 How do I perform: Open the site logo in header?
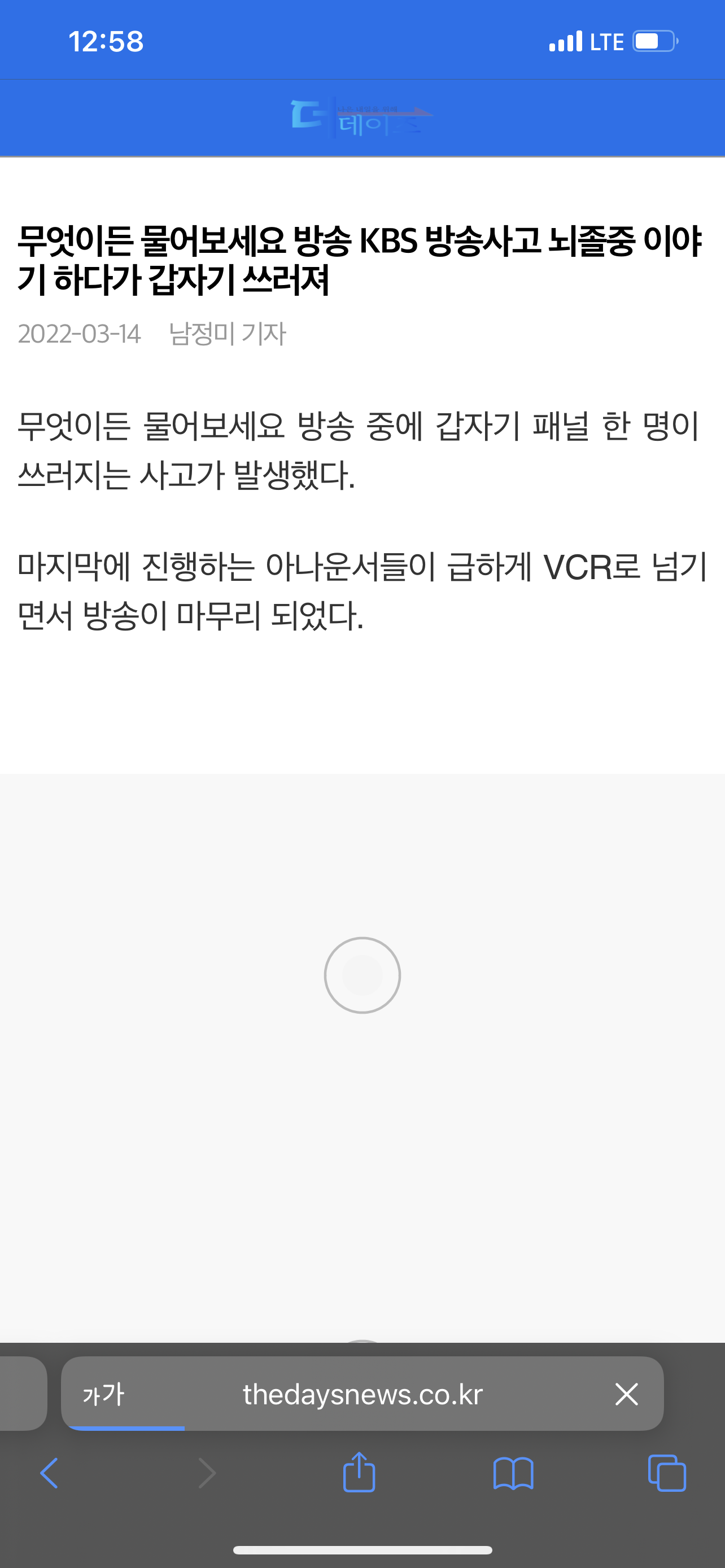(361, 118)
